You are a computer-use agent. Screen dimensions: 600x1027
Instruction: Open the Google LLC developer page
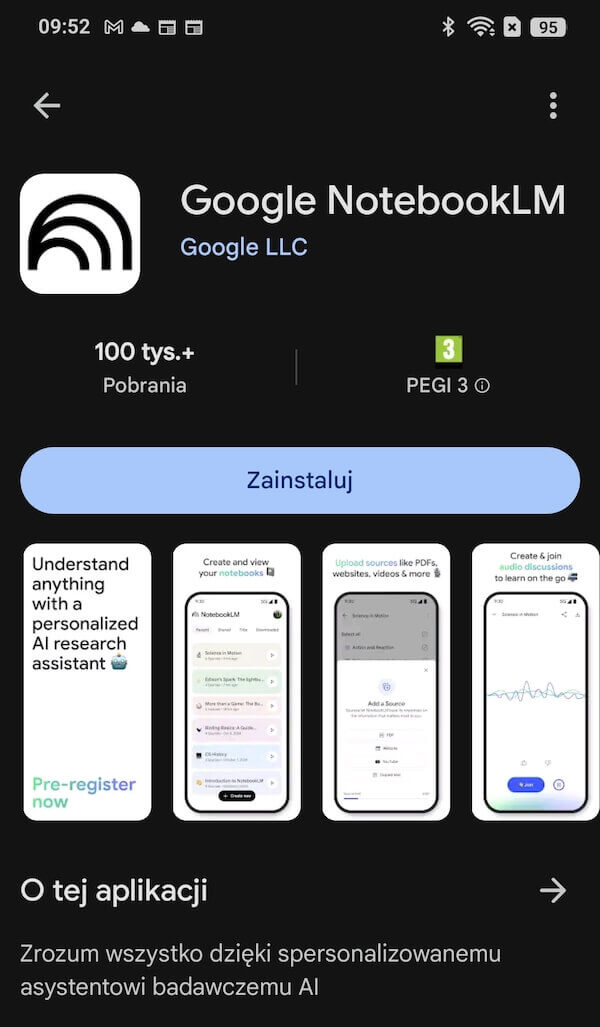point(243,247)
